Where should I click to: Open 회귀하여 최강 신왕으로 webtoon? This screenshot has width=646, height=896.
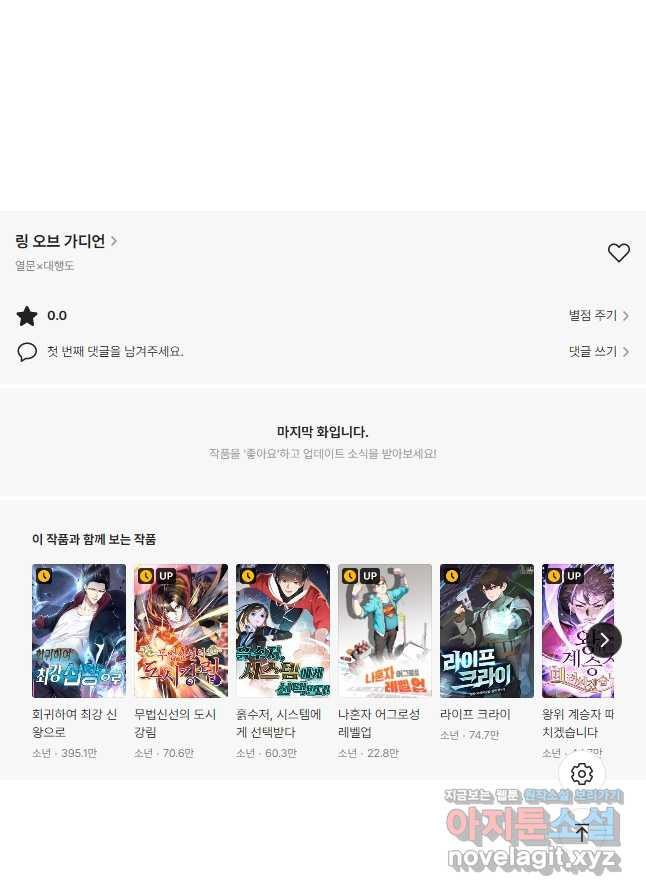coord(79,631)
